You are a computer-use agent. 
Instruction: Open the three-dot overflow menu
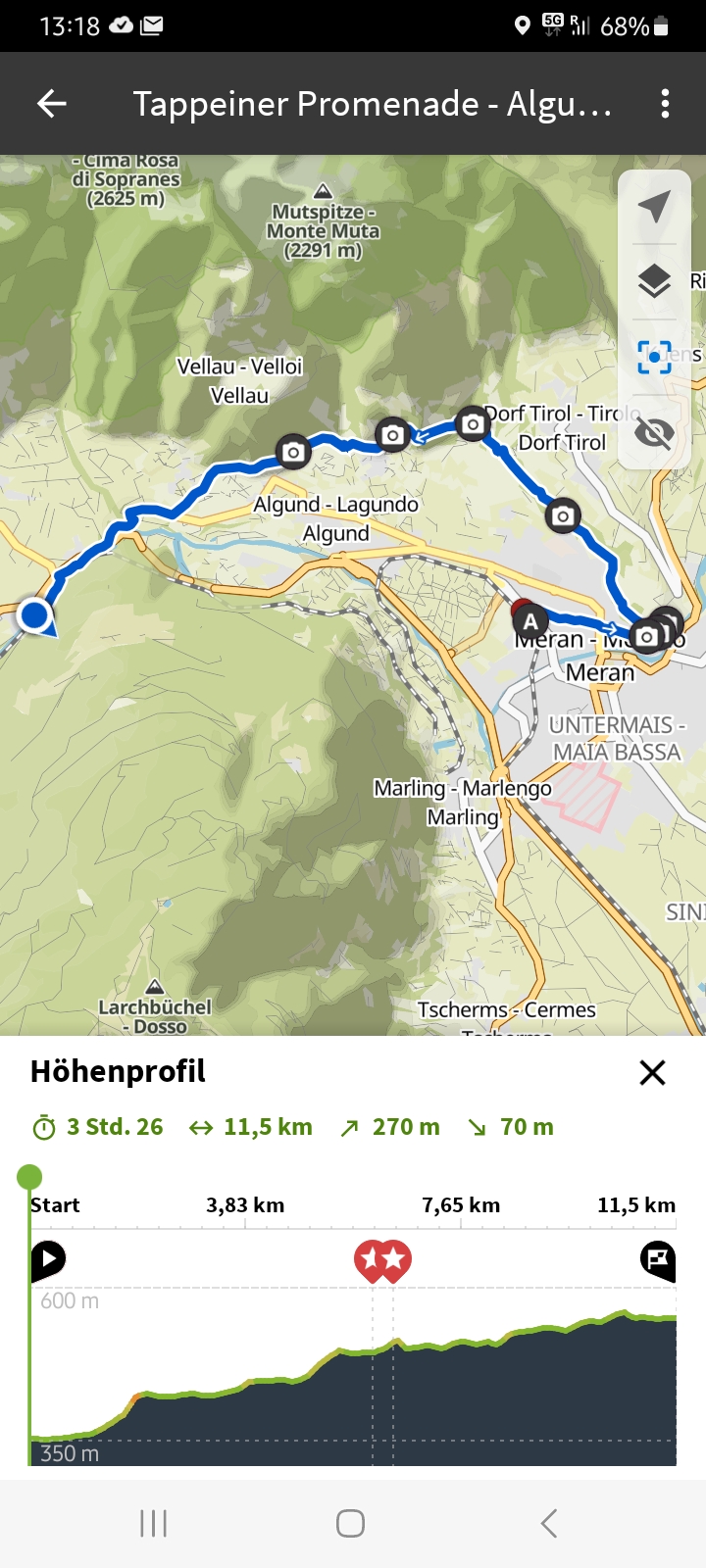pyautogui.click(x=665, y=104)
